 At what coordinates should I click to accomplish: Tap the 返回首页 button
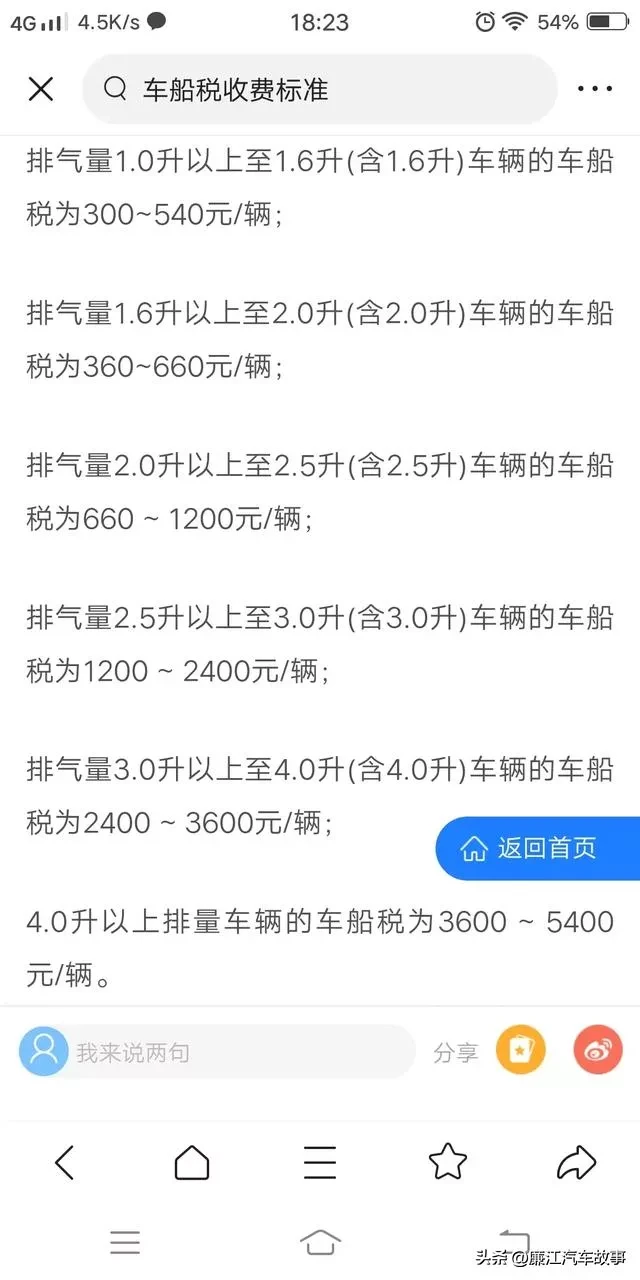click(x=538, y=849)
